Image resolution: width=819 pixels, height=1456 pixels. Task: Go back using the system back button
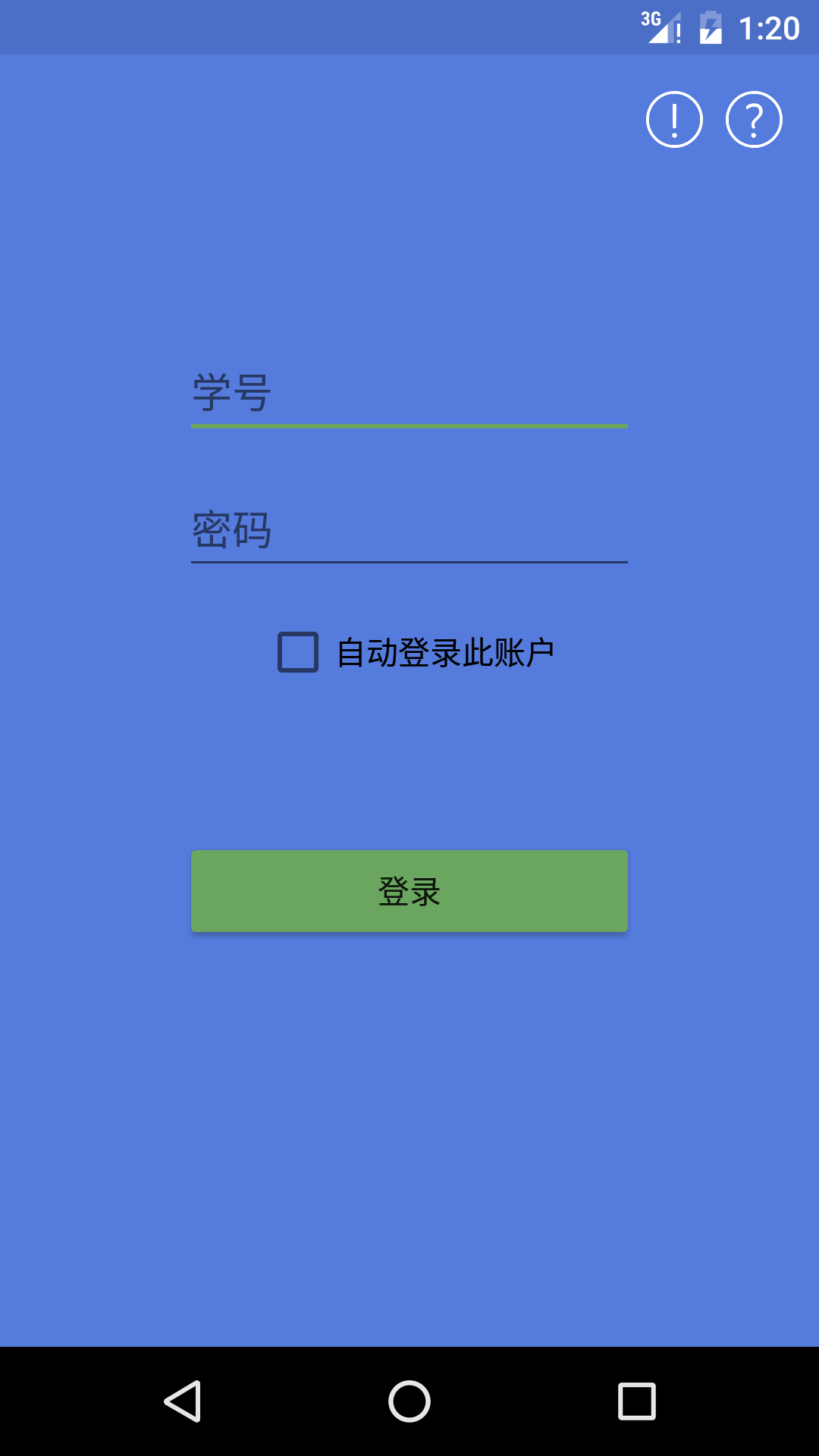pyautogui.click(x=182, y=1401)
